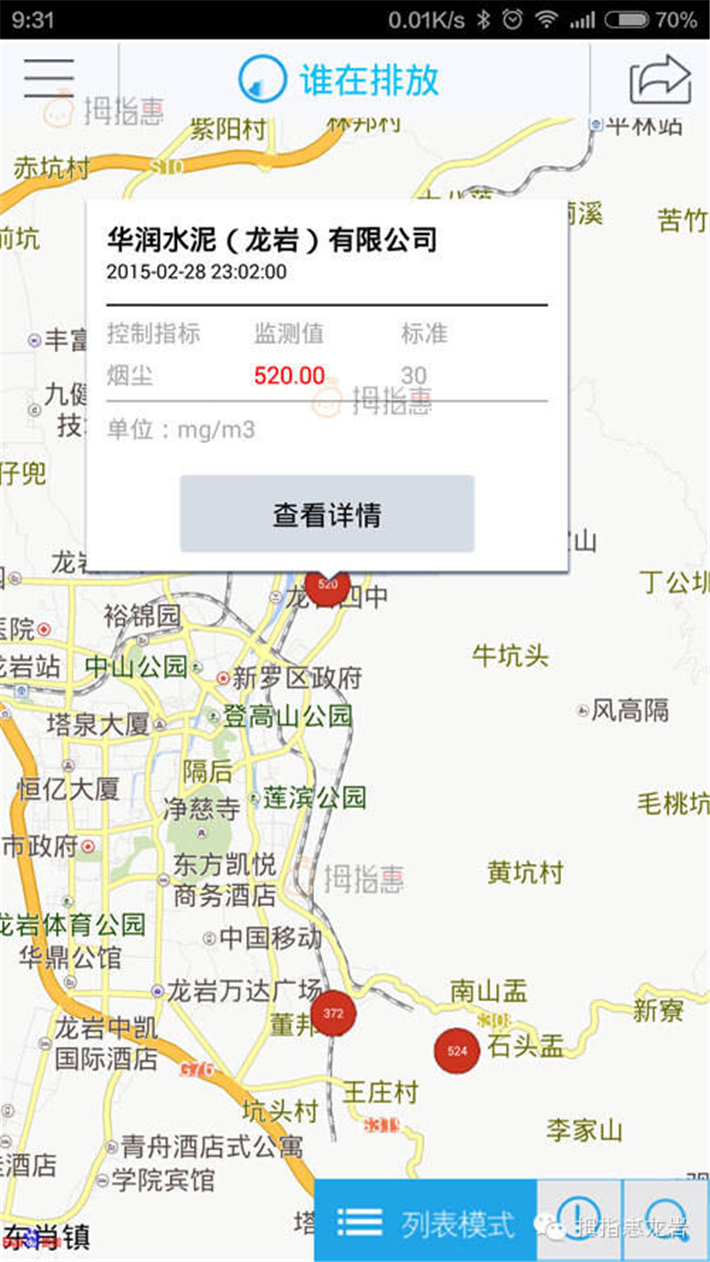Open the hamburger menu drawer
Viewport: 710px width, 1262px height.
tap(49, 79)
